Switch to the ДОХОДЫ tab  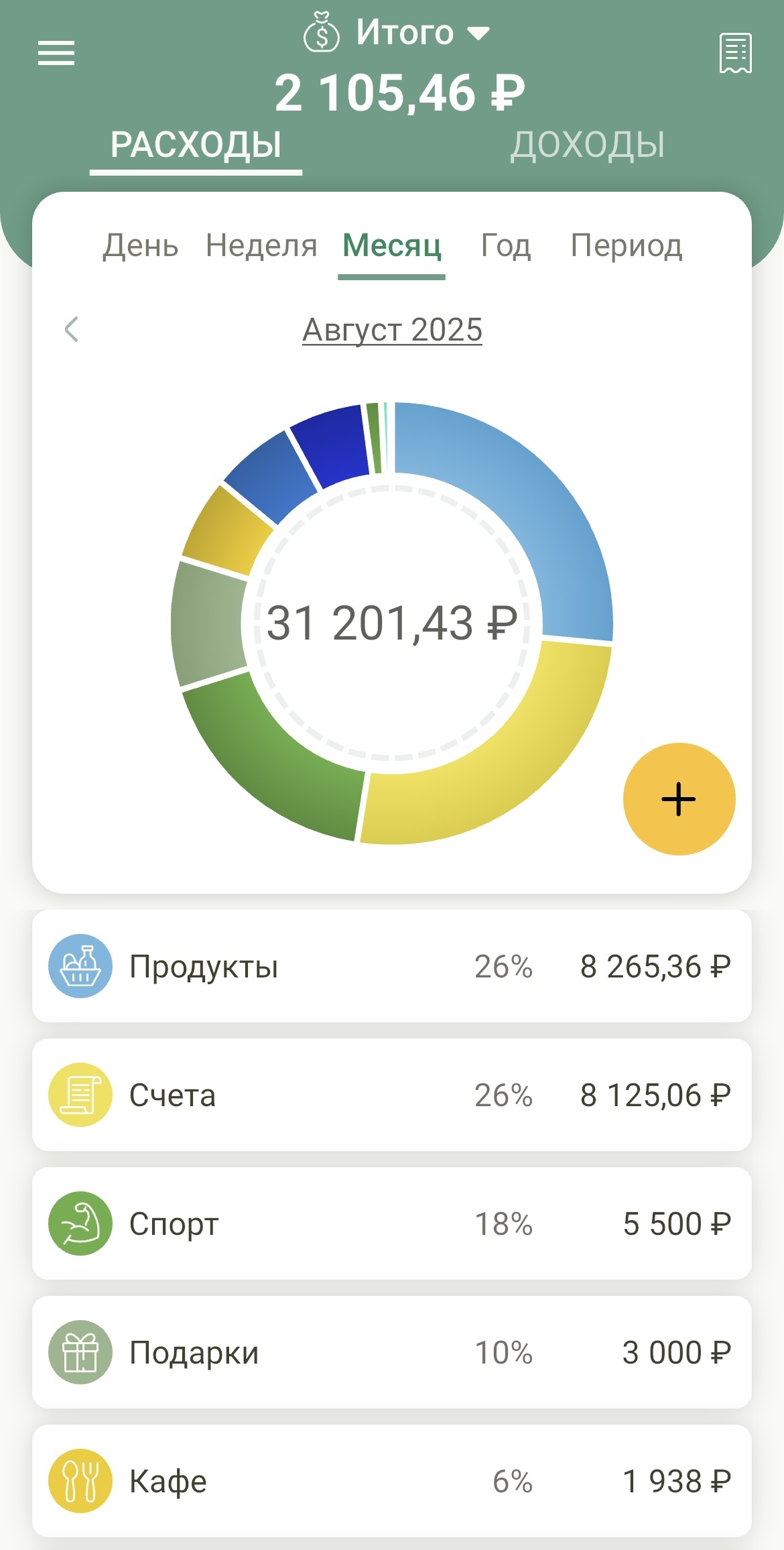pyautogui.click(x=588, y=145)
